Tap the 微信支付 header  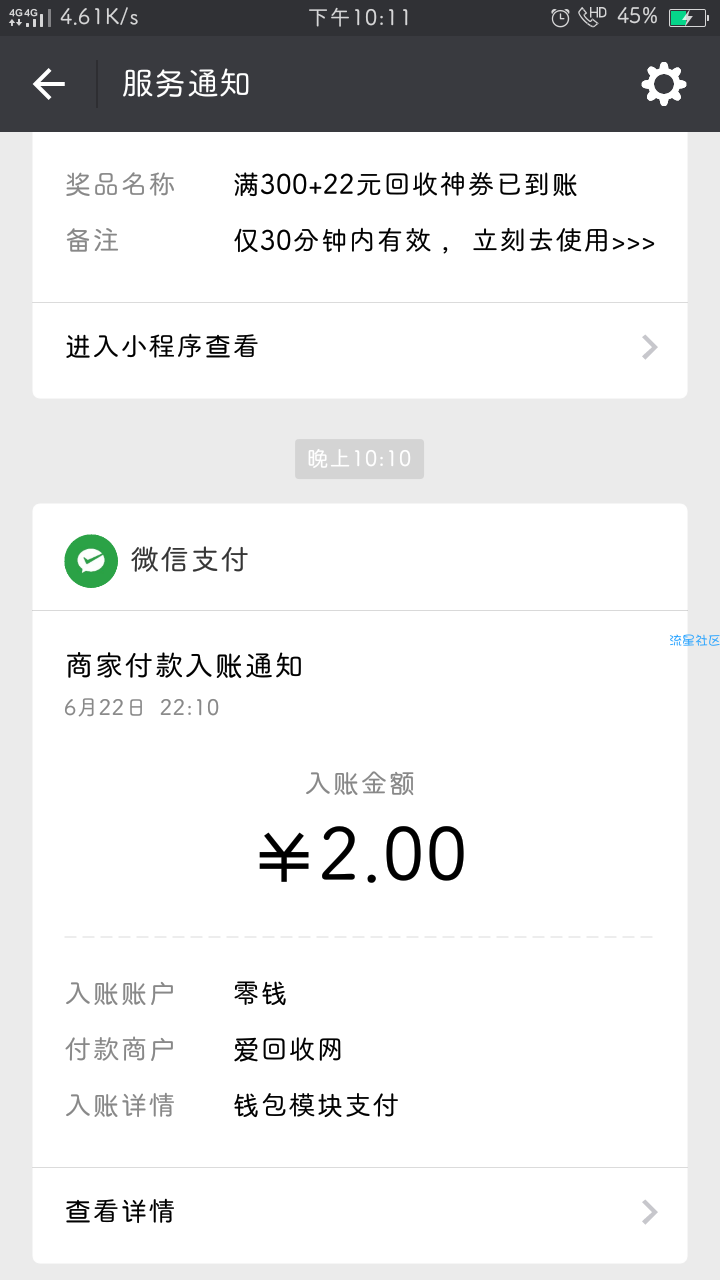360,559
